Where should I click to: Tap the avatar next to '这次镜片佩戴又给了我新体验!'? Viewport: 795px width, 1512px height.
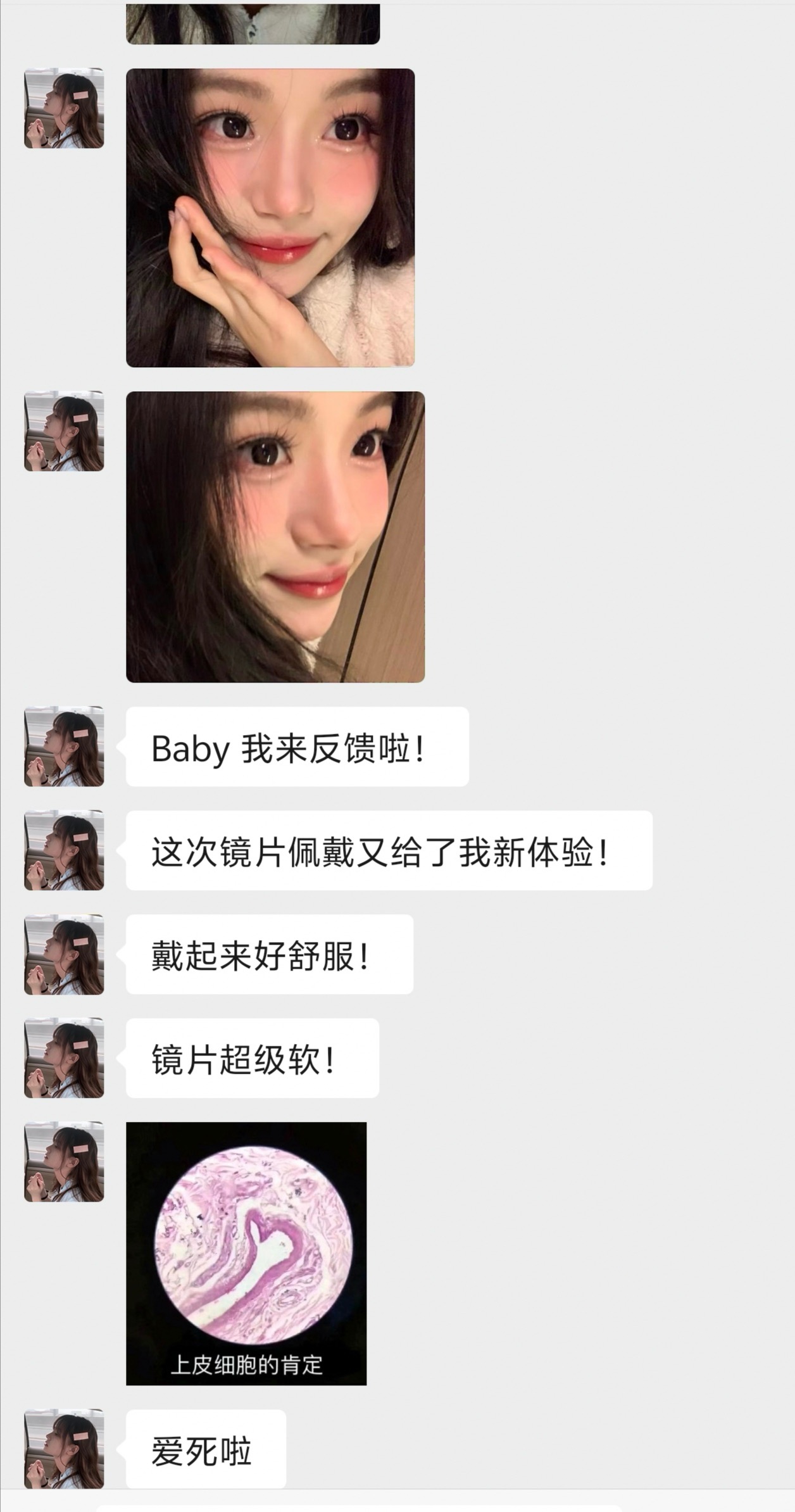64,850
